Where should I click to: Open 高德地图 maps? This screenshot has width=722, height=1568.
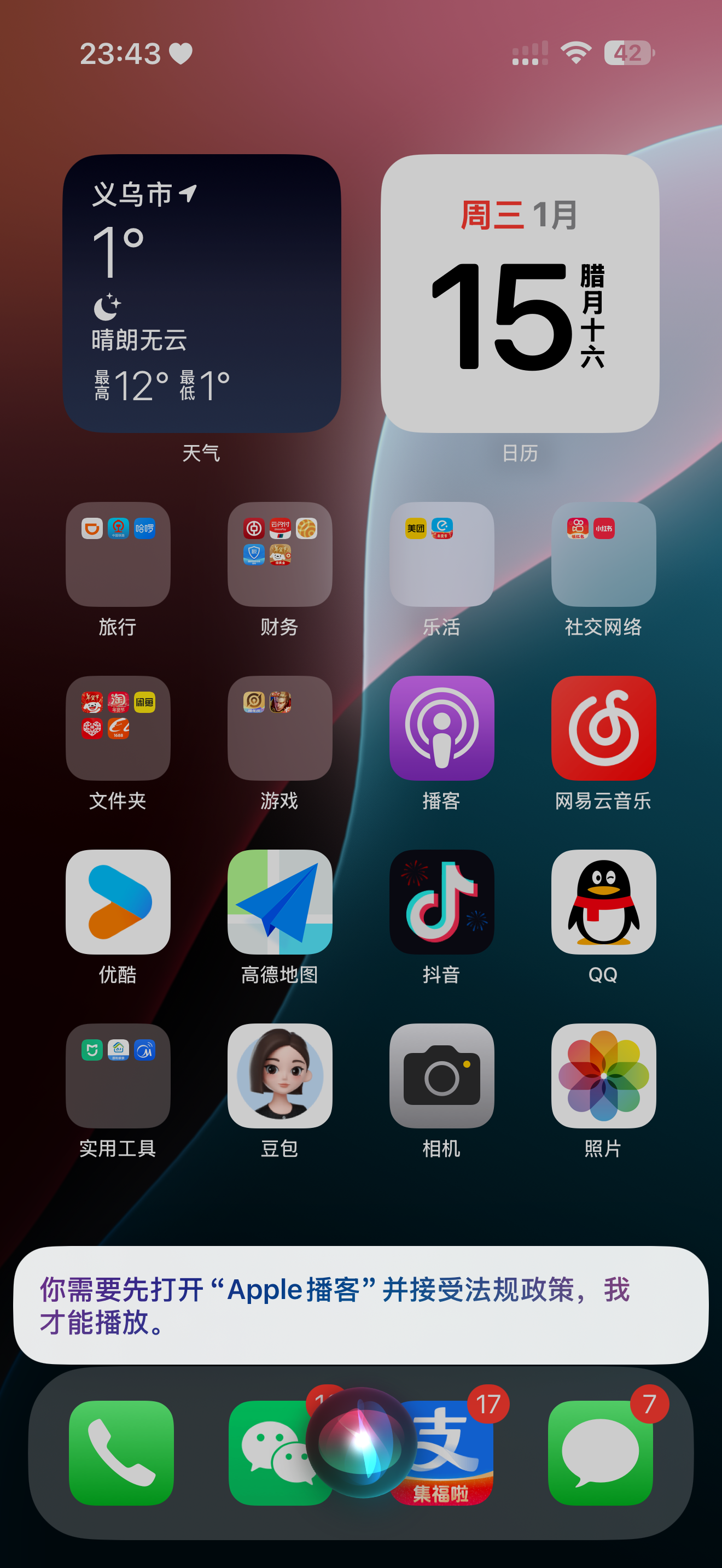click(x=280, y=902)
